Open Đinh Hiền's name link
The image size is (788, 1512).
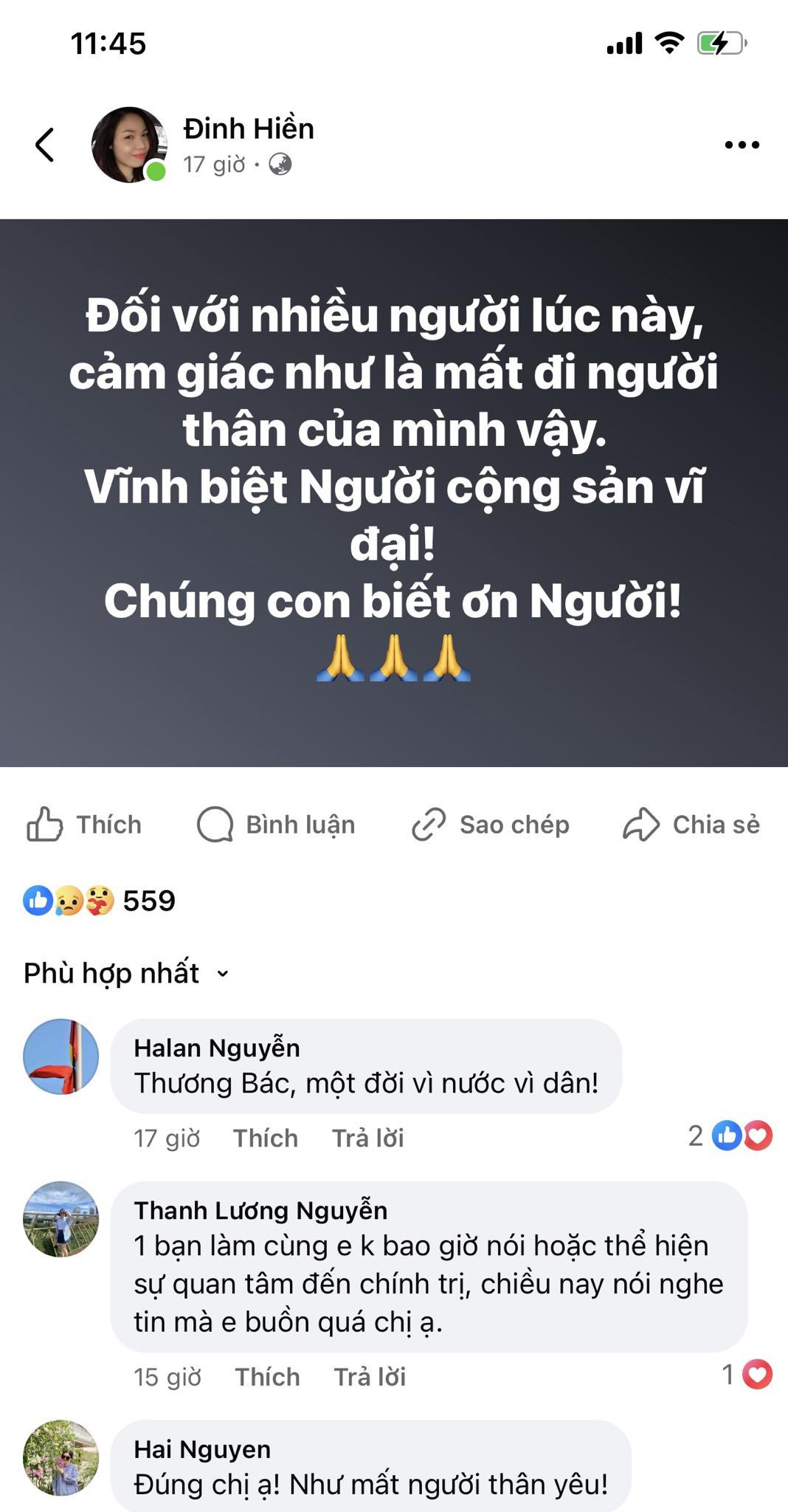[249, 128]
